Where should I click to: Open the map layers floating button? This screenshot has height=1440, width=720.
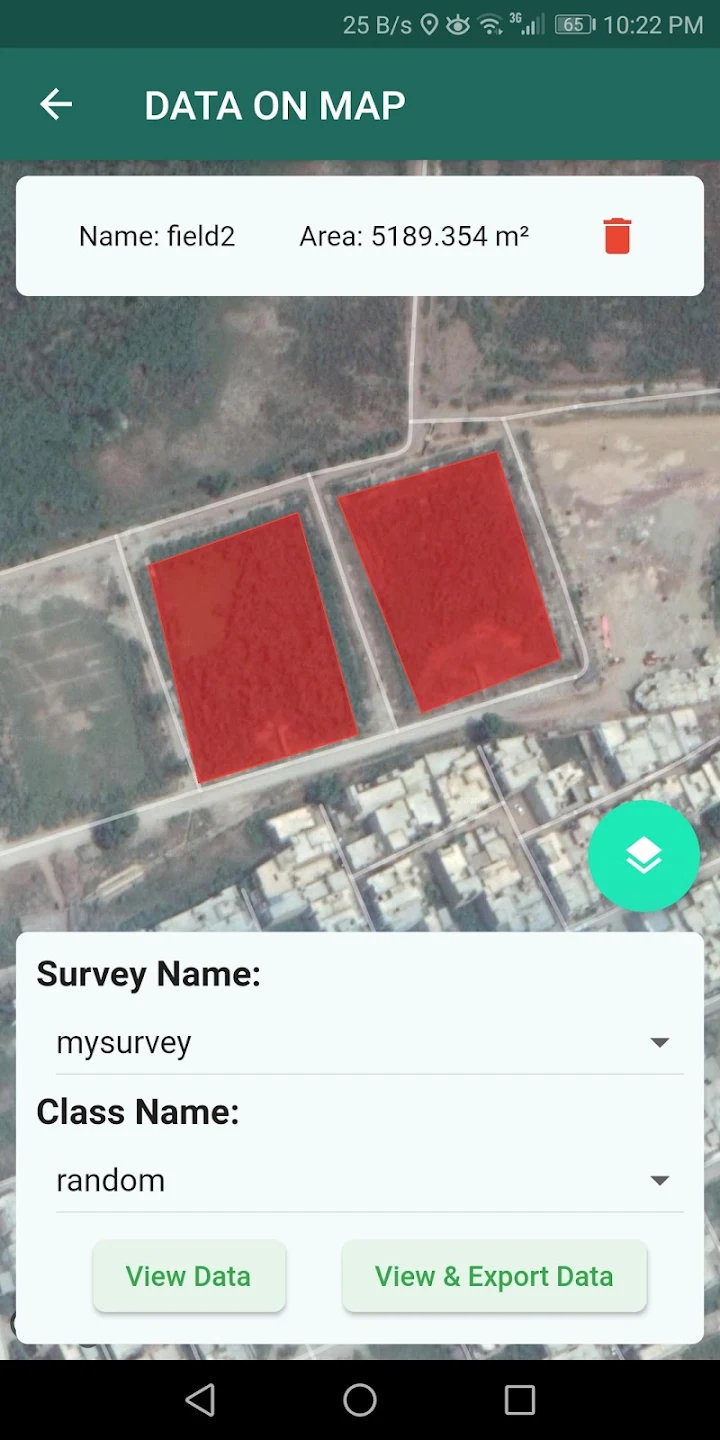[643, 856]
